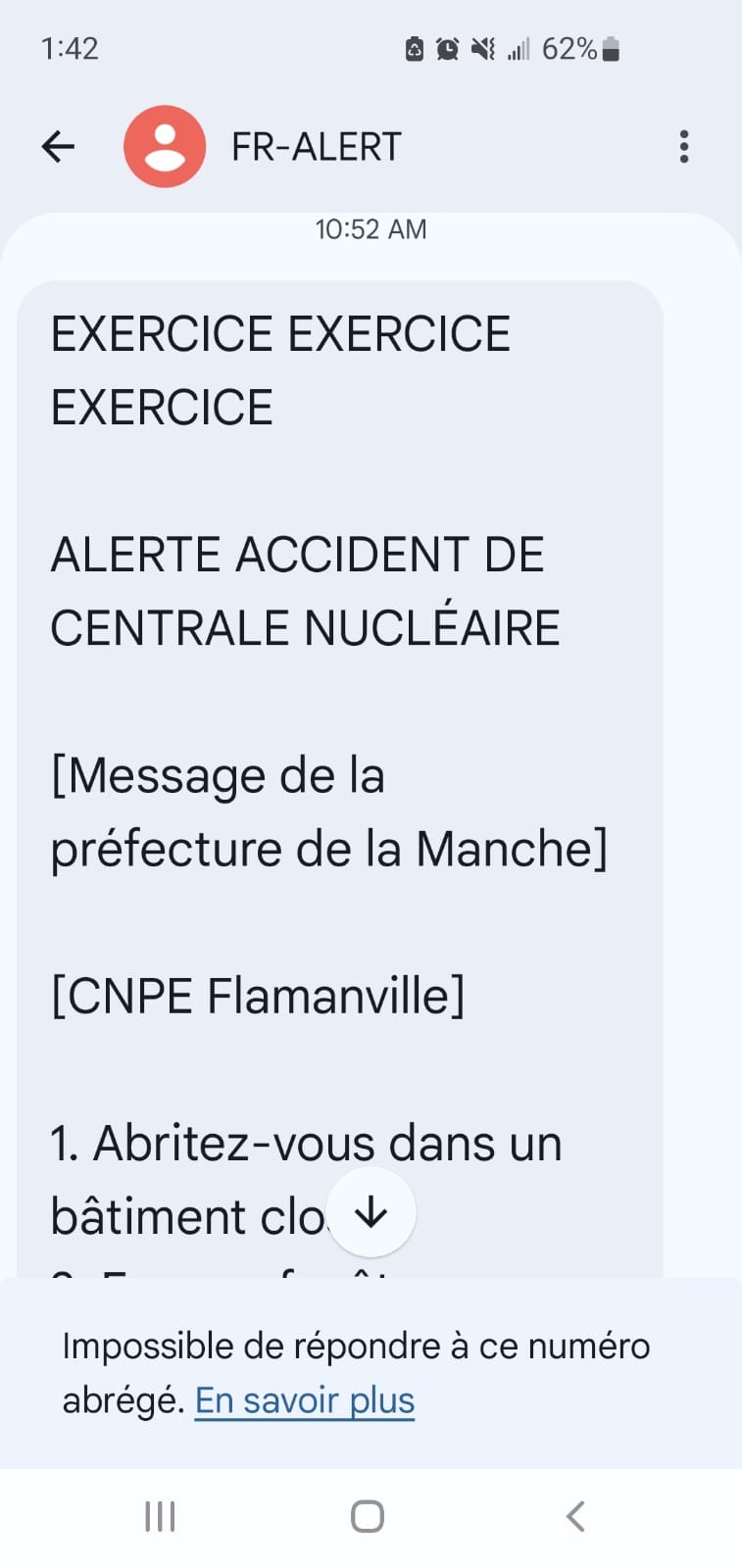Jump to the latest message with the down arrow
This screenshot has height=1568, width=742.
pyautogui.click(x=371, y=1213)
